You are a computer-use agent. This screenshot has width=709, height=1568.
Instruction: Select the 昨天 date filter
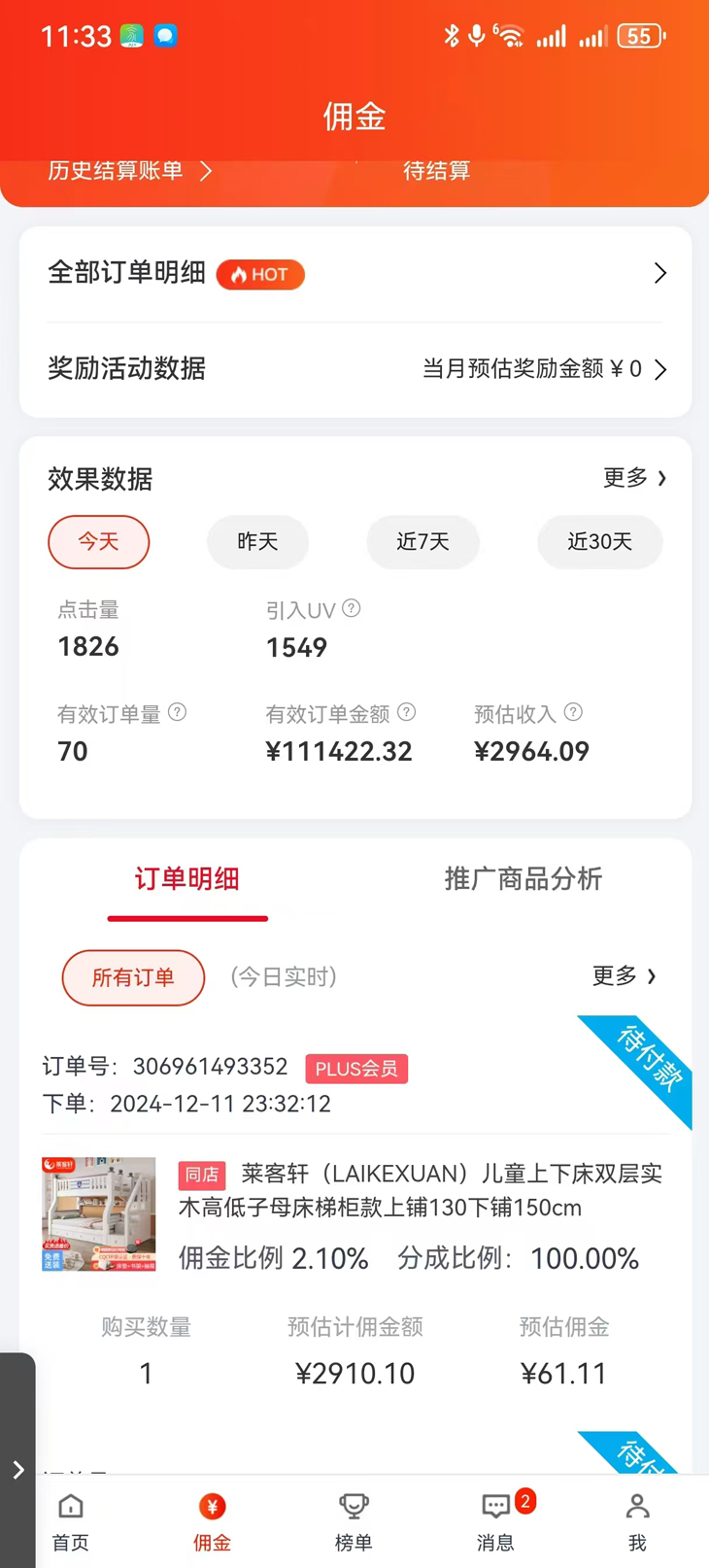tap(257, 542)
